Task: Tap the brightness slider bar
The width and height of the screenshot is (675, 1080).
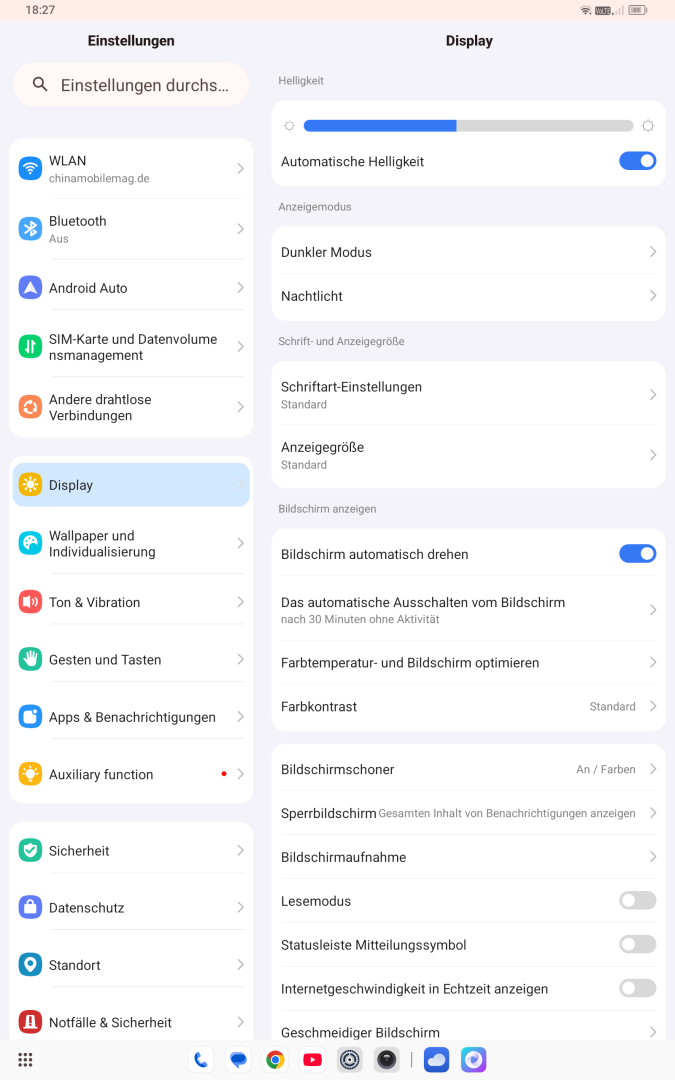Action: (468, 125)
